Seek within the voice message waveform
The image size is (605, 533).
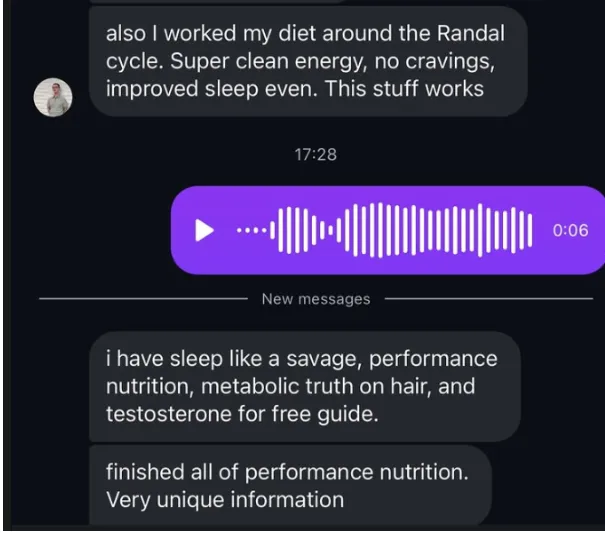[x=385, y=230]
